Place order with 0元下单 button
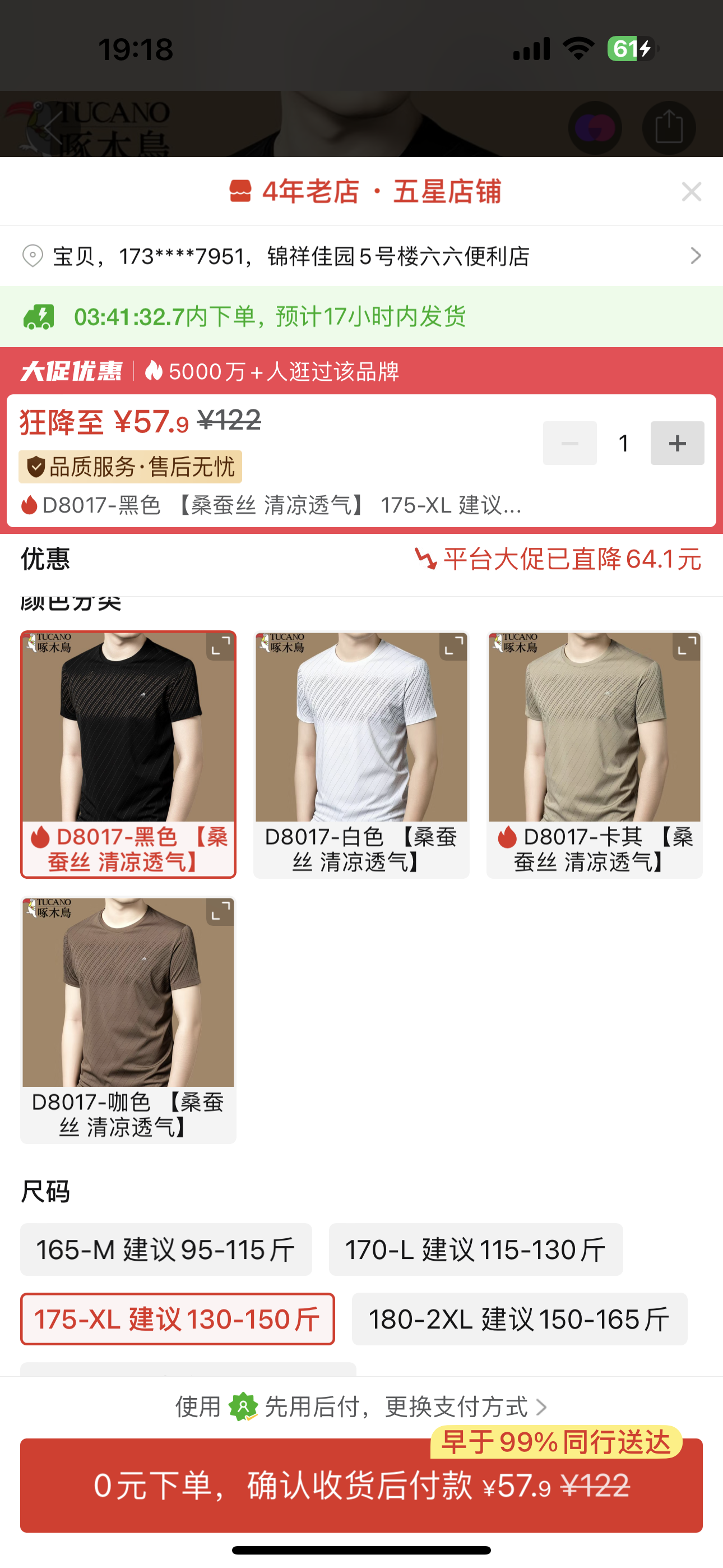Viewport: 723px width, 1568px height. click(x=361, y=1486)
